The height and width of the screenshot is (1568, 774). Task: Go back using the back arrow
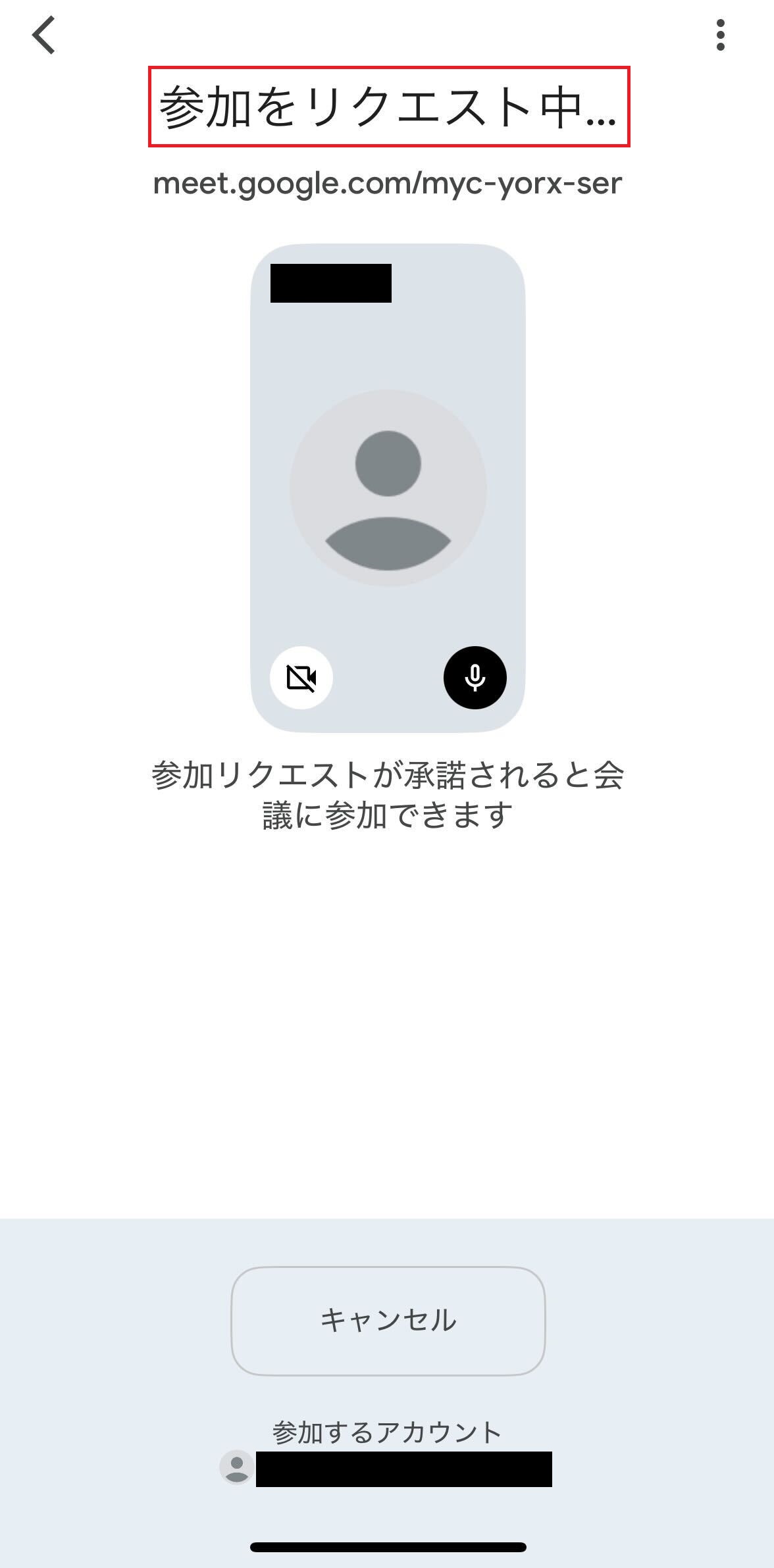pos(43,35)
